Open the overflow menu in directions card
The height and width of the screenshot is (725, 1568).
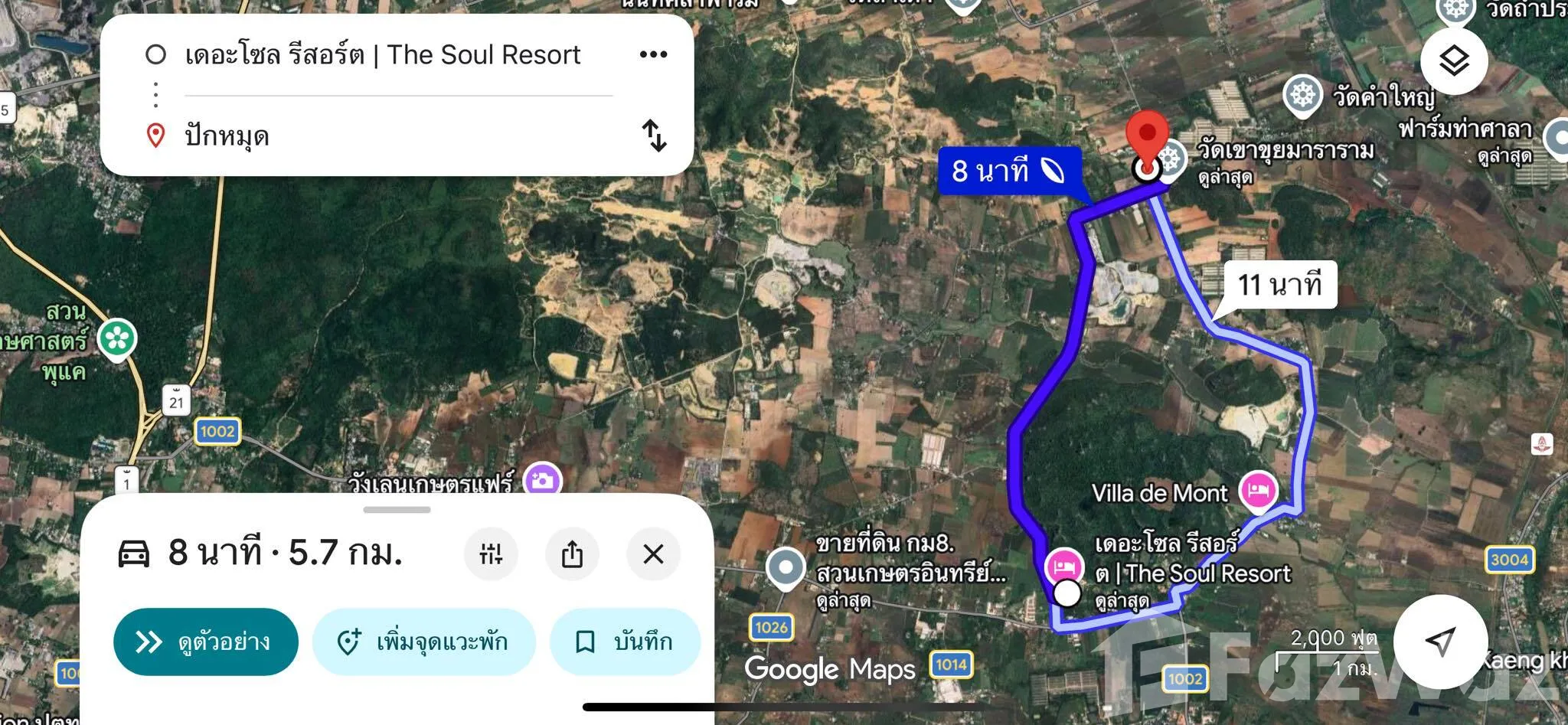[653, 54]
